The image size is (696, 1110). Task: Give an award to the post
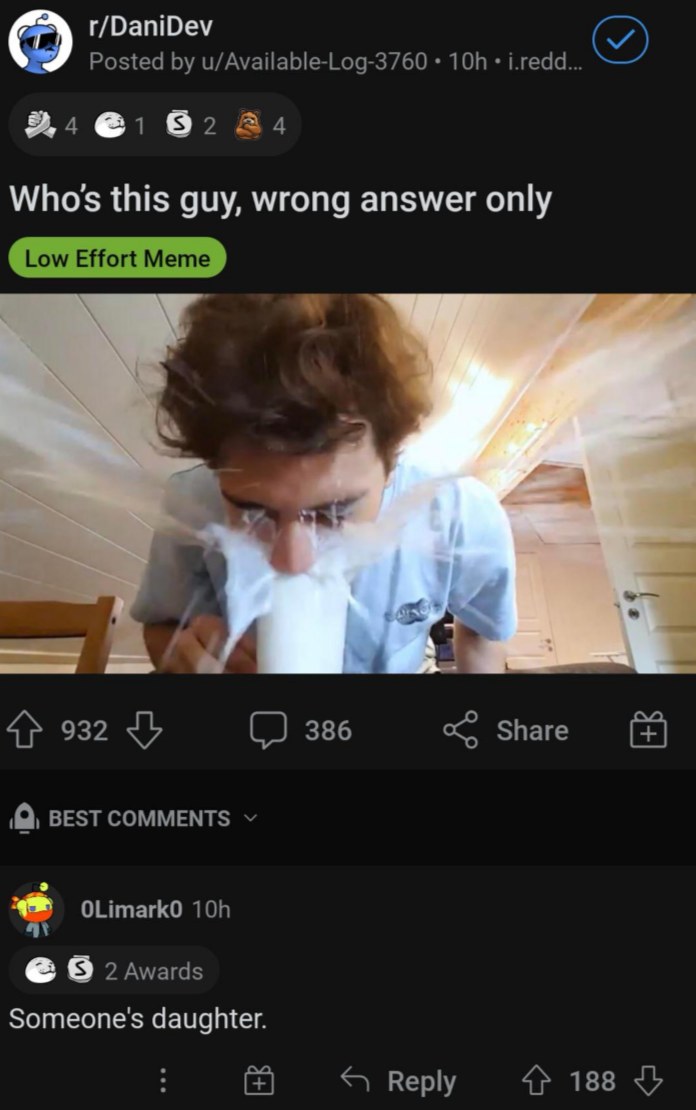[x=648, y=732]
